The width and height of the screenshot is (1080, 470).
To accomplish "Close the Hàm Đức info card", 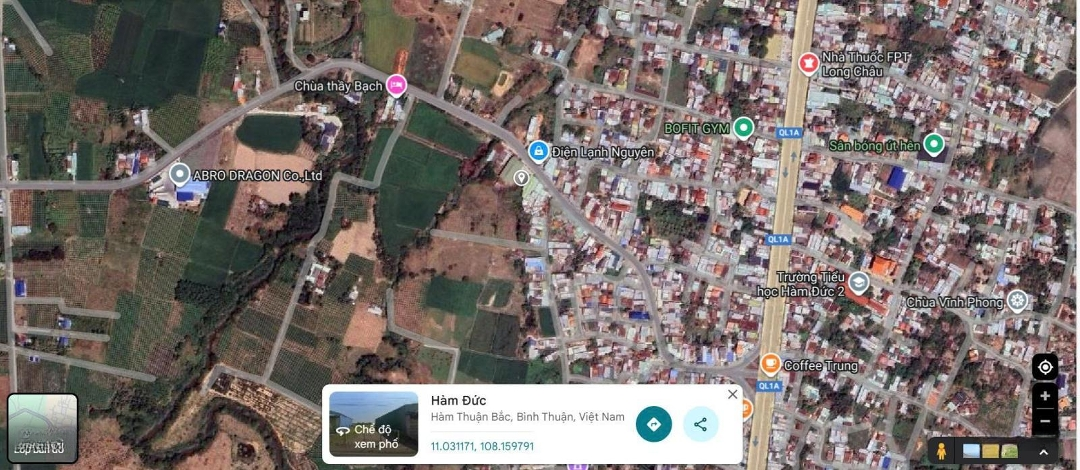I will click(733, 395).
